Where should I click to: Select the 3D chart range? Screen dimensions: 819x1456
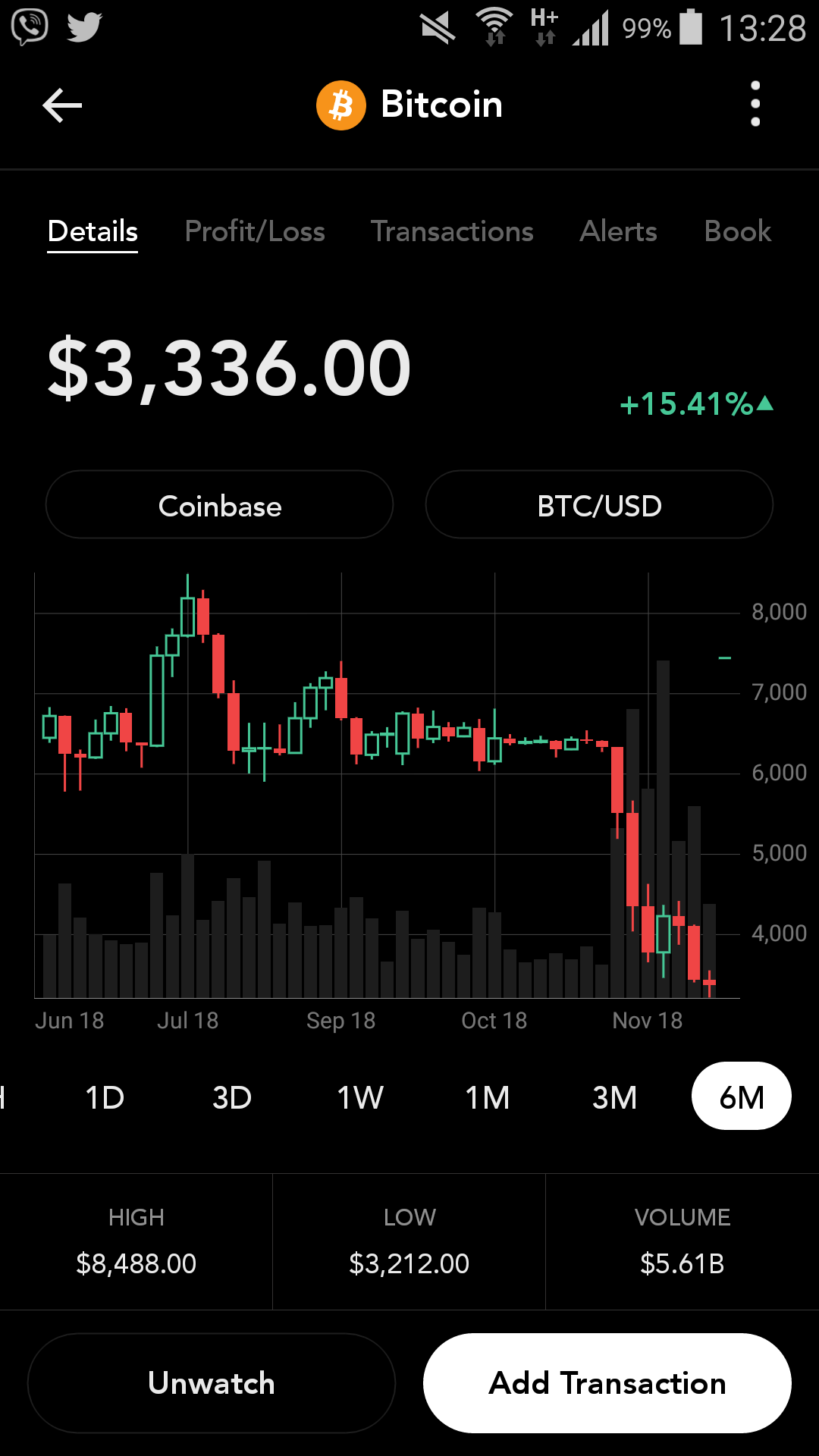point(232,1097)
